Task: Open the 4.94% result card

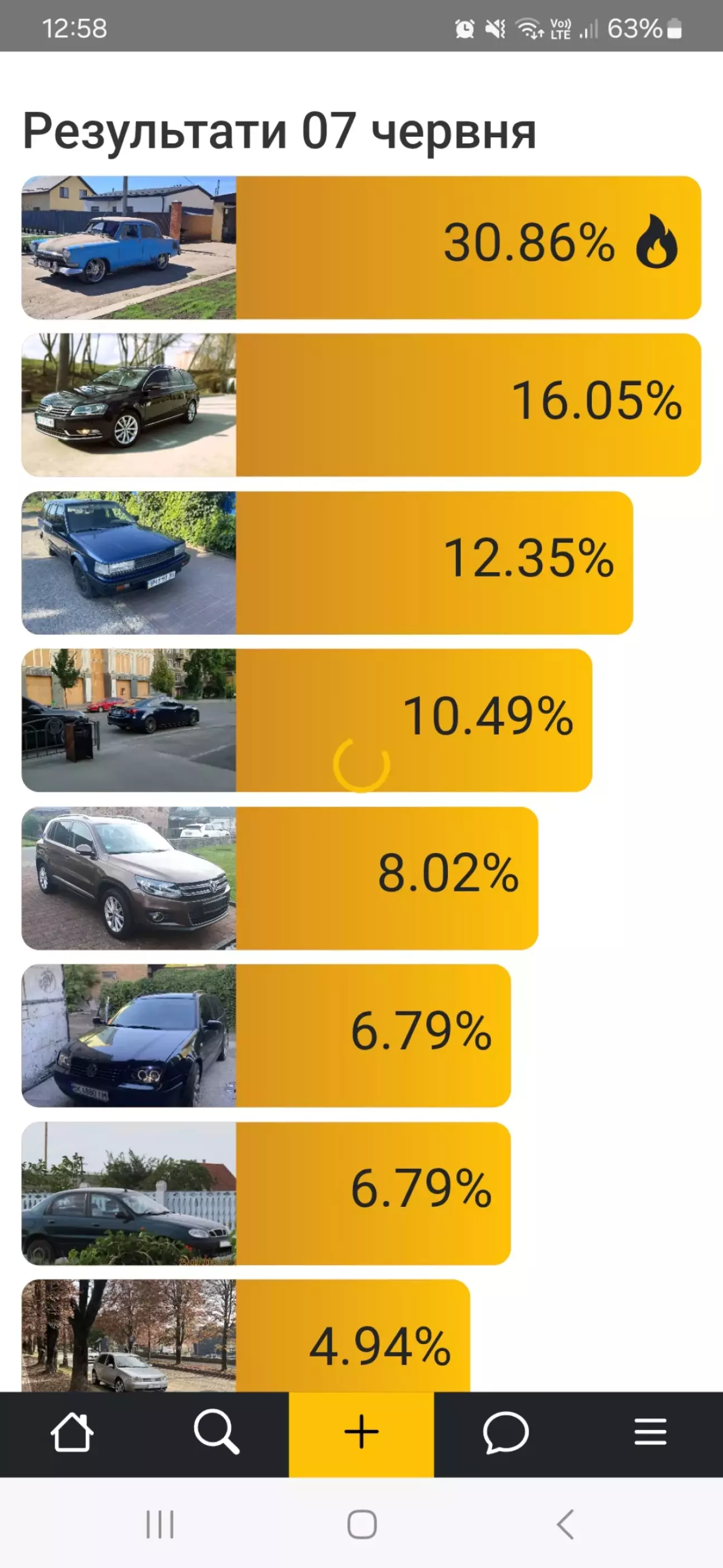Action: 245,1335
